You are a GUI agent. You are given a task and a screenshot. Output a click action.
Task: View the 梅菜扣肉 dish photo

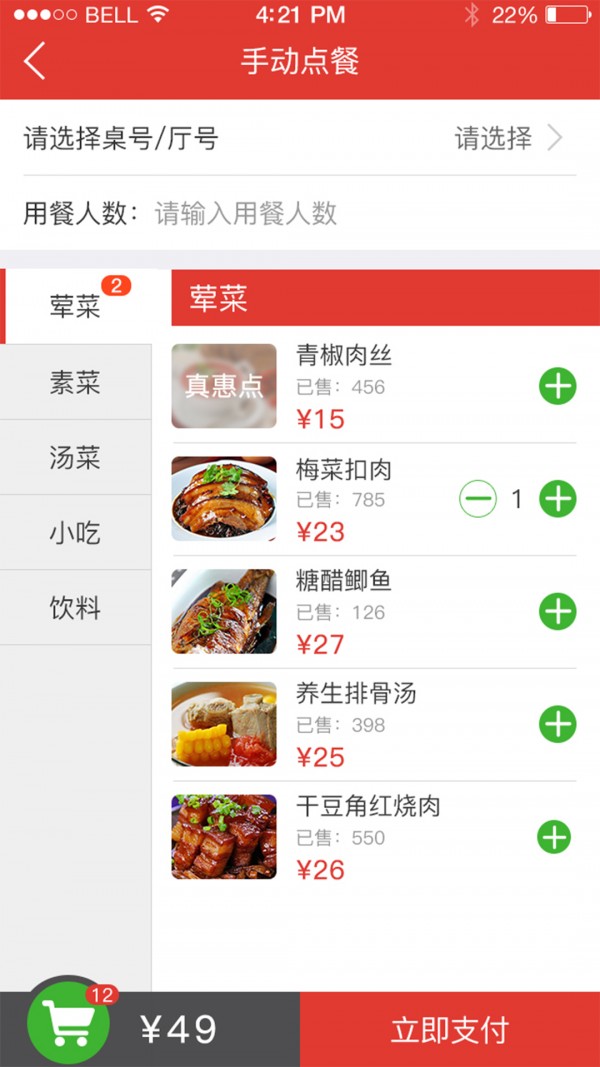coord(224,499)
